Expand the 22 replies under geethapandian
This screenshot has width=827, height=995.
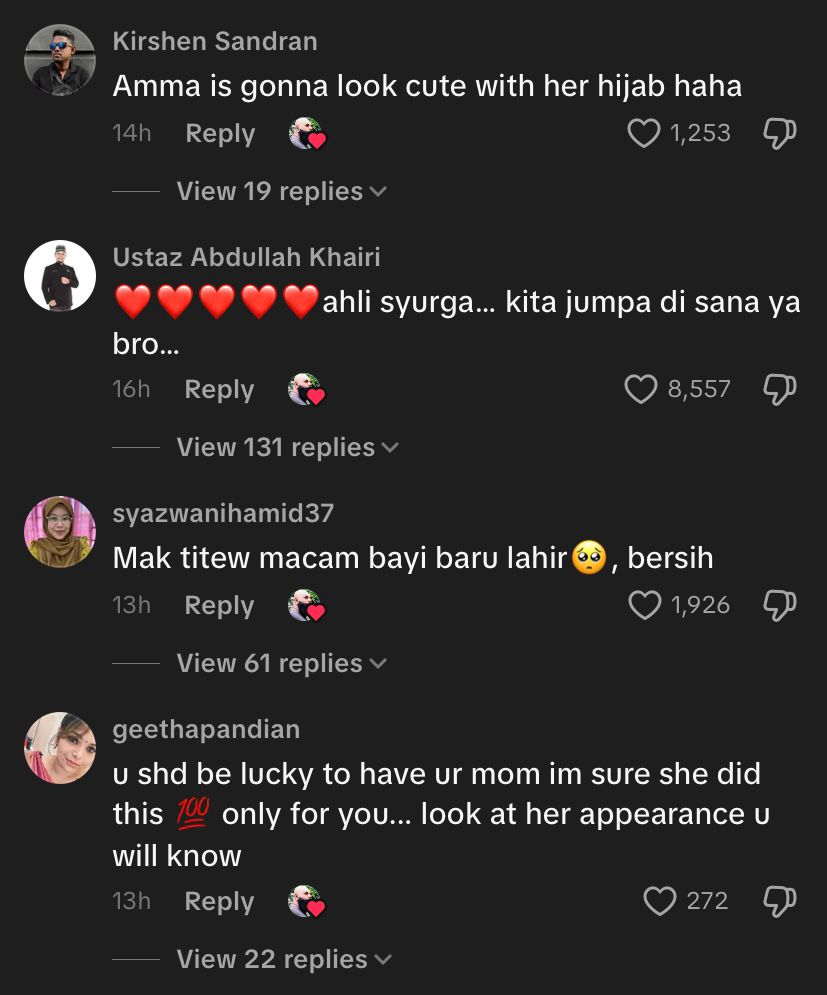click(284, 959)
